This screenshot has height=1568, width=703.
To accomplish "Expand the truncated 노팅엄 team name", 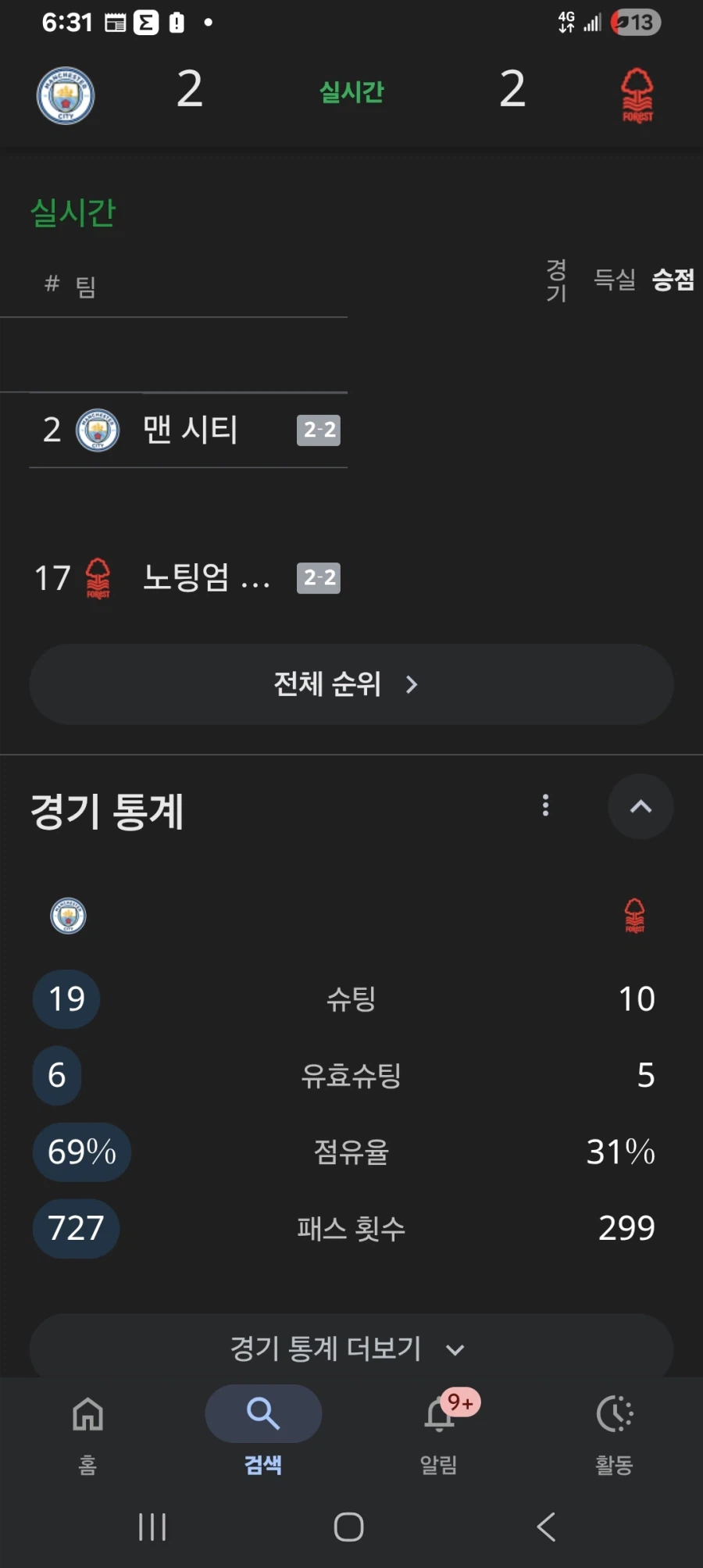I will (x=207, y=578).
